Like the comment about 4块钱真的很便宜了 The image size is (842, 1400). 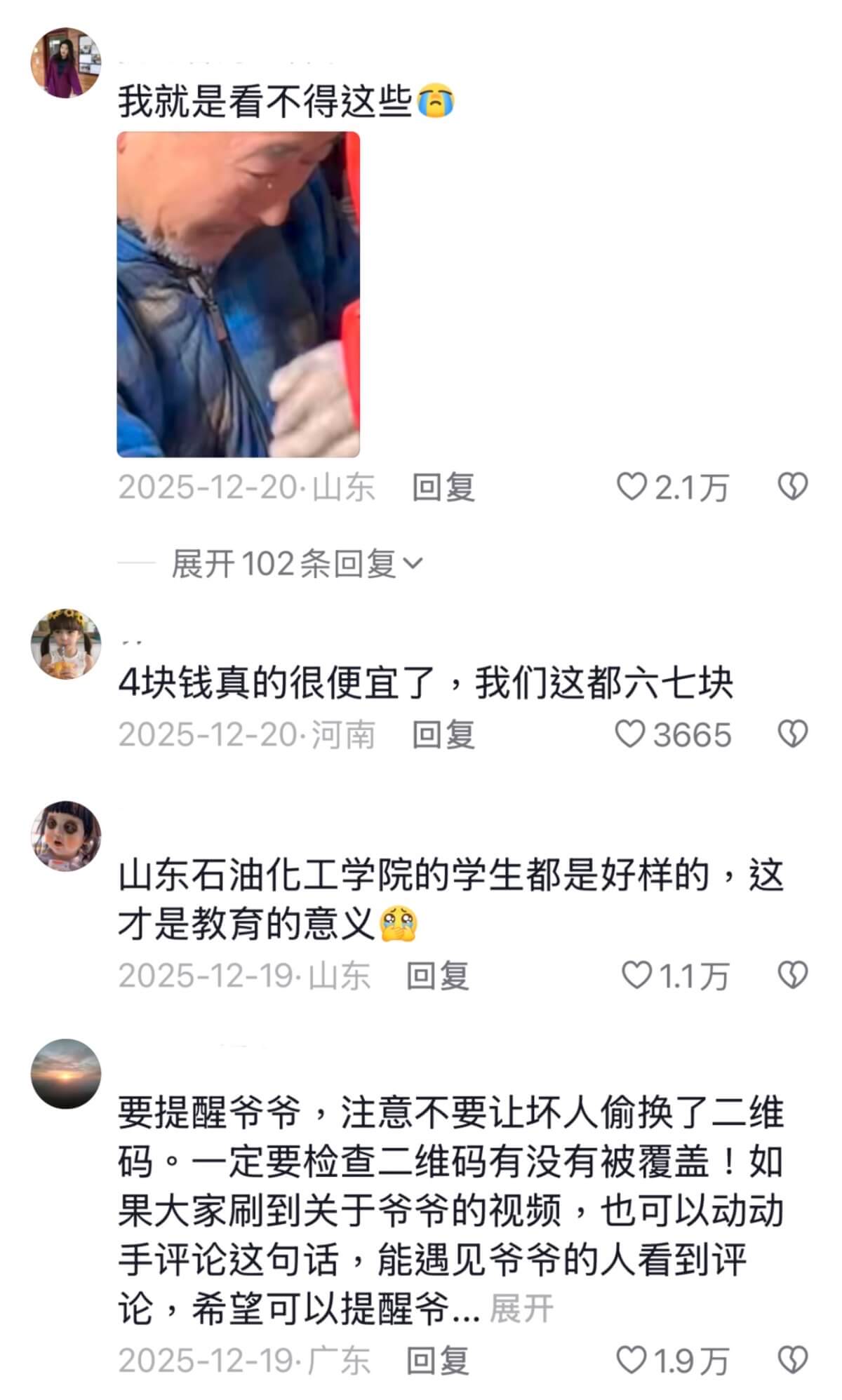[629, 734]
